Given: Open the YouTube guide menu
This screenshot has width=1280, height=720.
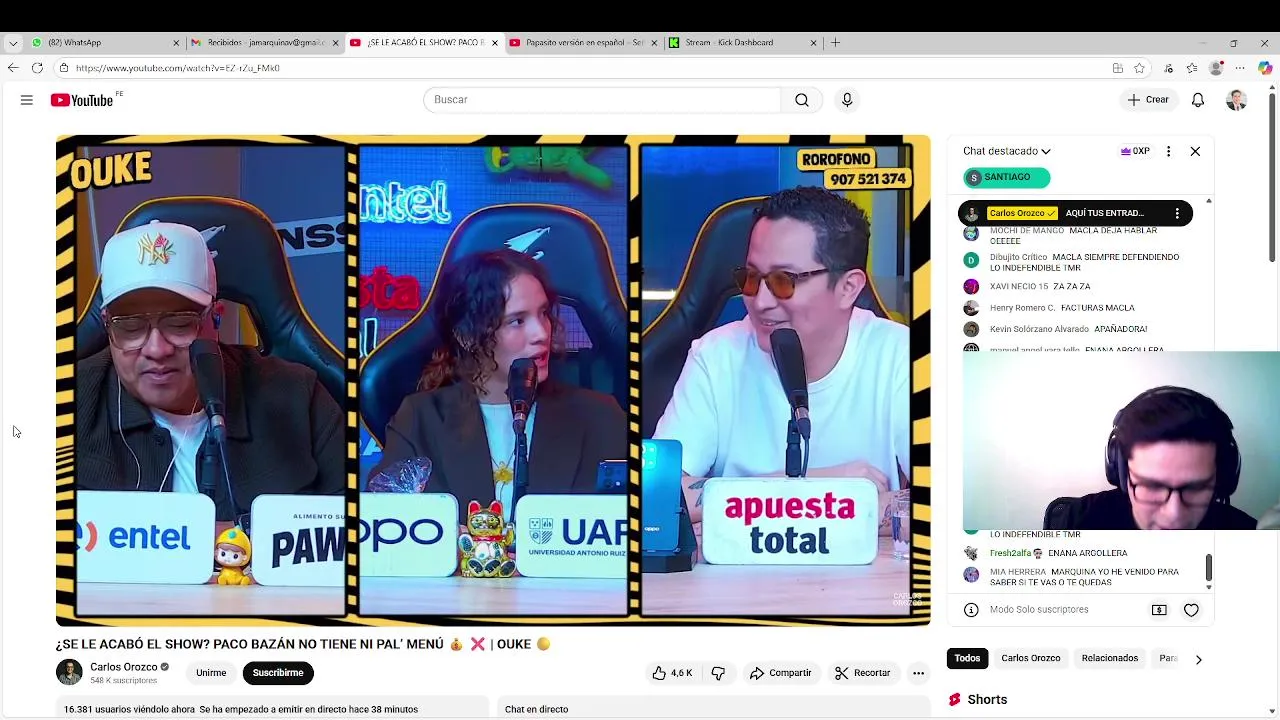Looking at the screenshot, I should (x=27, y=100).
